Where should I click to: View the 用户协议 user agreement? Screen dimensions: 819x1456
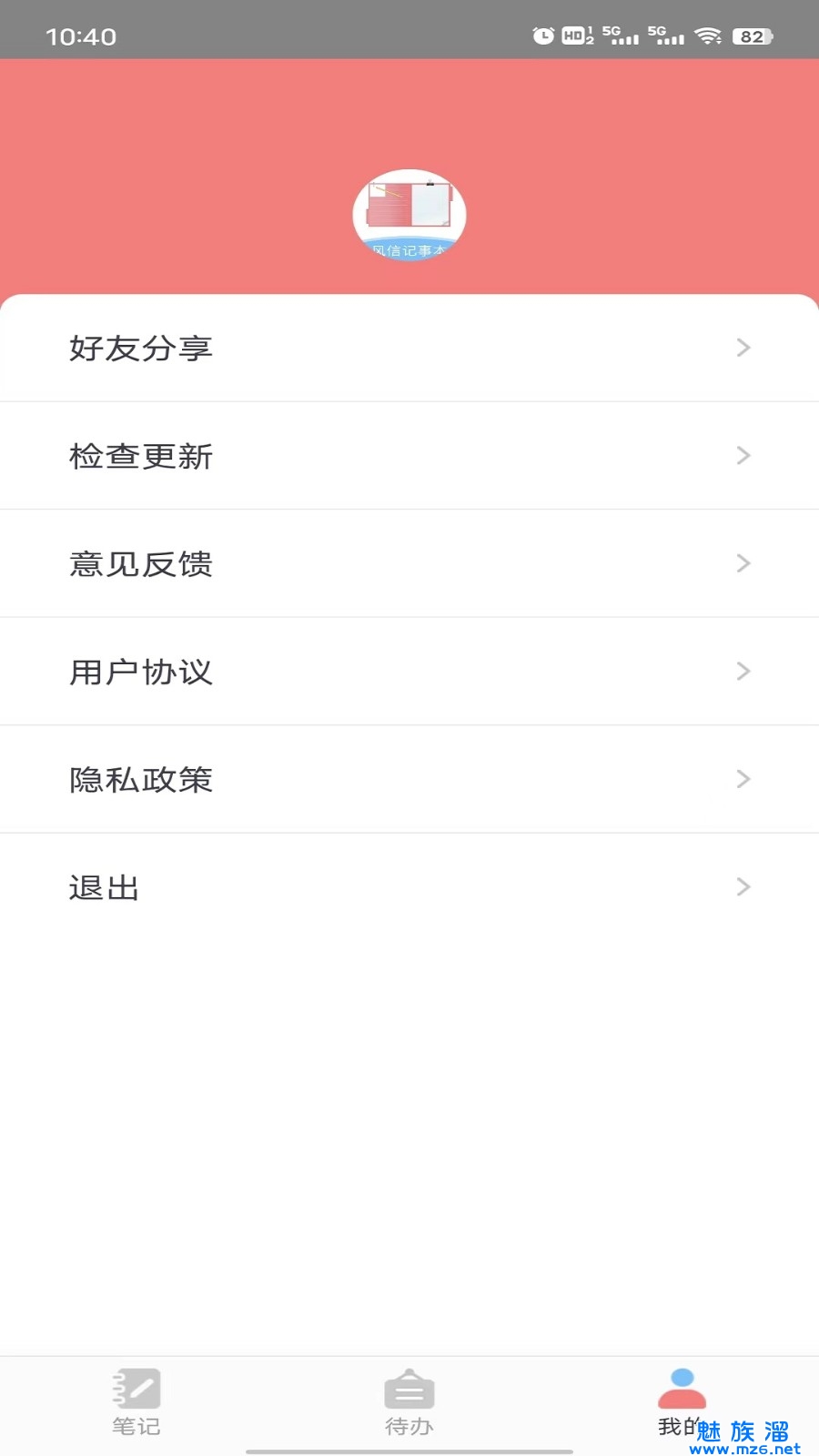(409, 672)
